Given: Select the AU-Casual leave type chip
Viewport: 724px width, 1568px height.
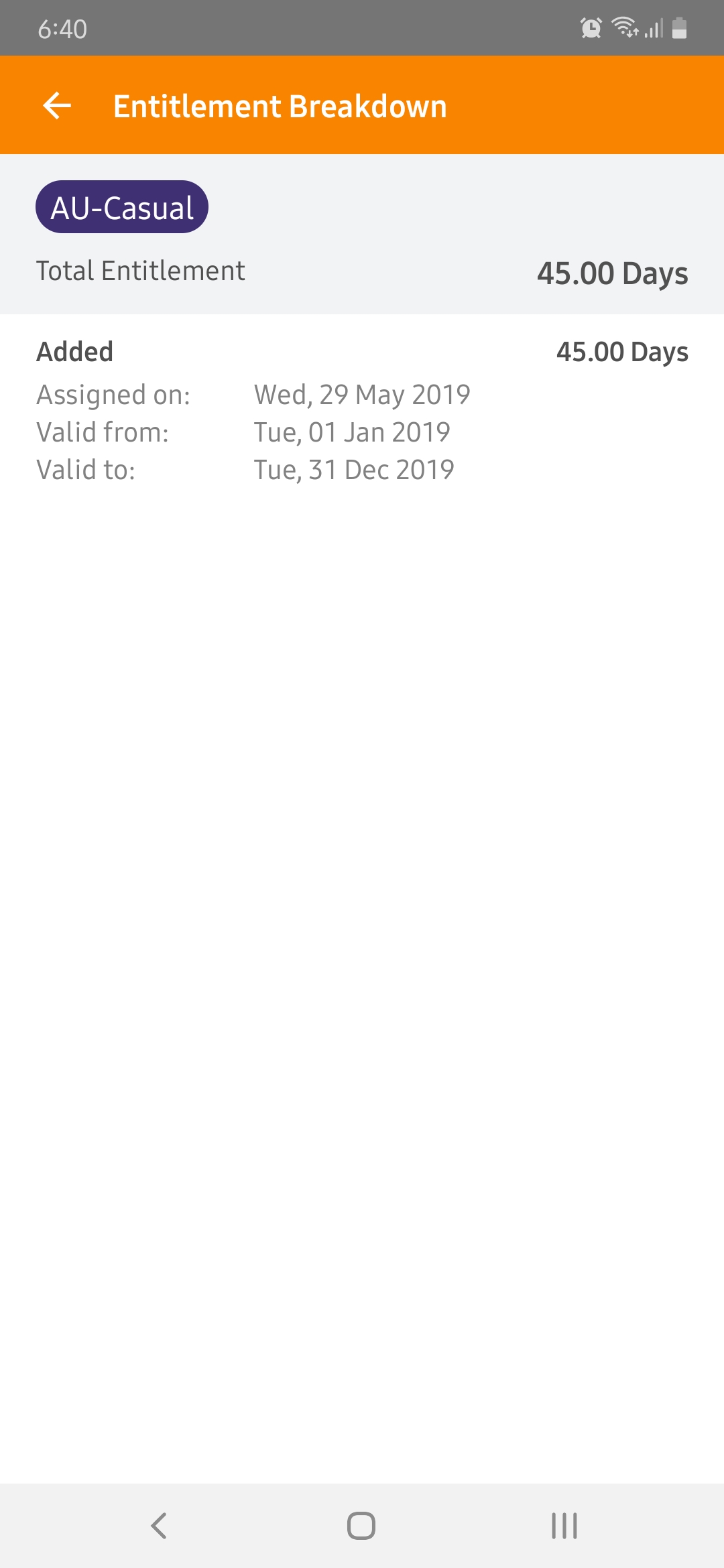Looking at the screenshot, I should coord(121,207).
